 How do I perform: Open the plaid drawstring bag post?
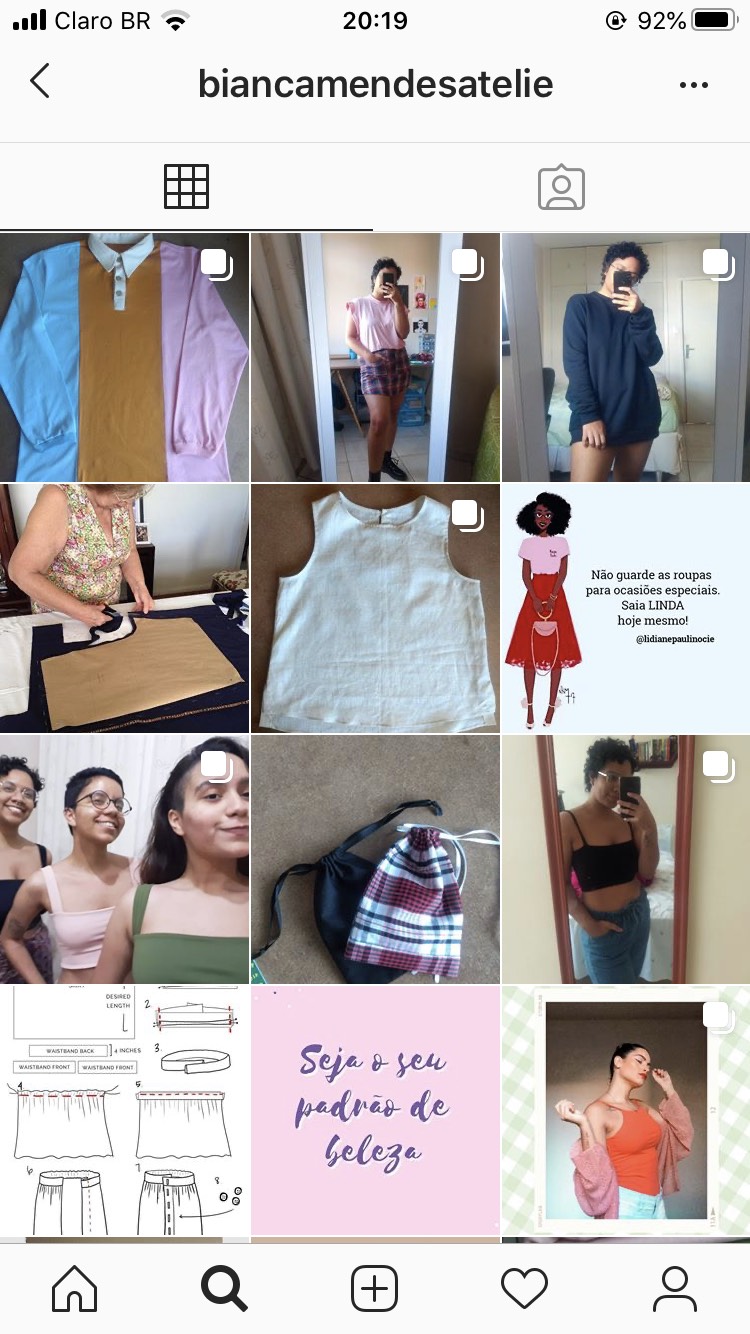click(x=375, y=860)
